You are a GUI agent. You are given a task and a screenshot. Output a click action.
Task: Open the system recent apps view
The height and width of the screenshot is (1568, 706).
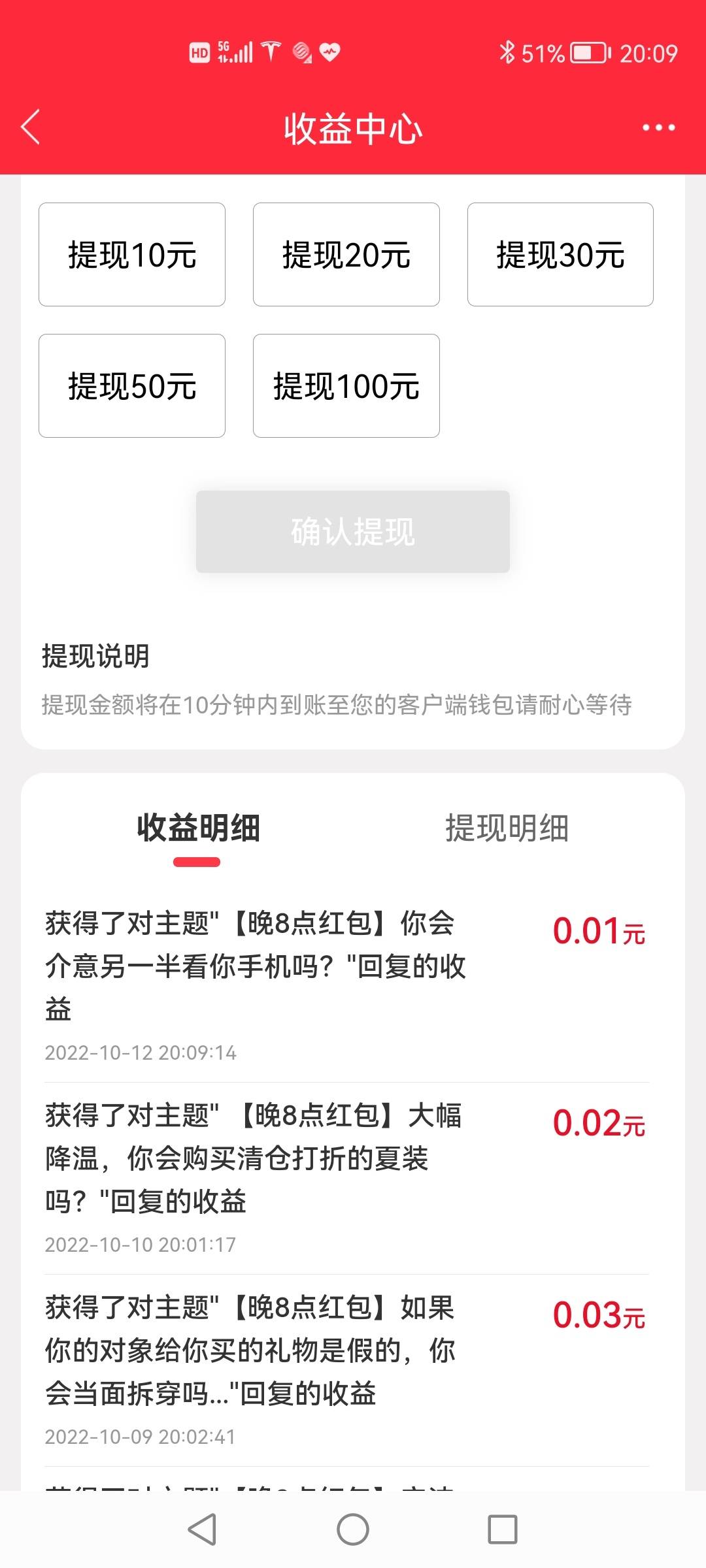(x=503, y=1529)
